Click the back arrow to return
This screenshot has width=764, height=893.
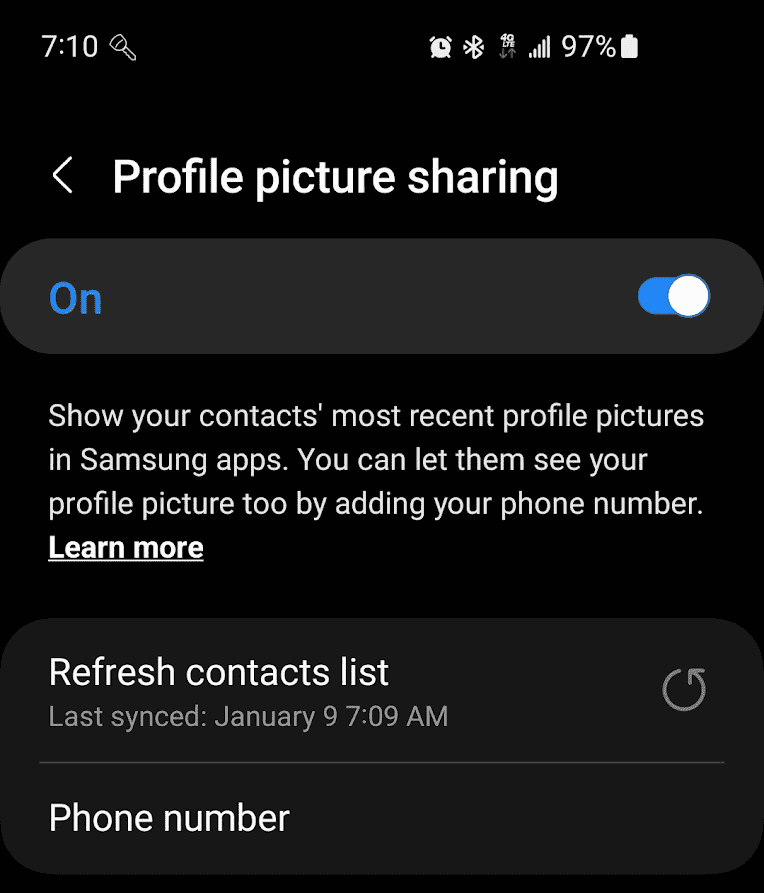(63, 175)
